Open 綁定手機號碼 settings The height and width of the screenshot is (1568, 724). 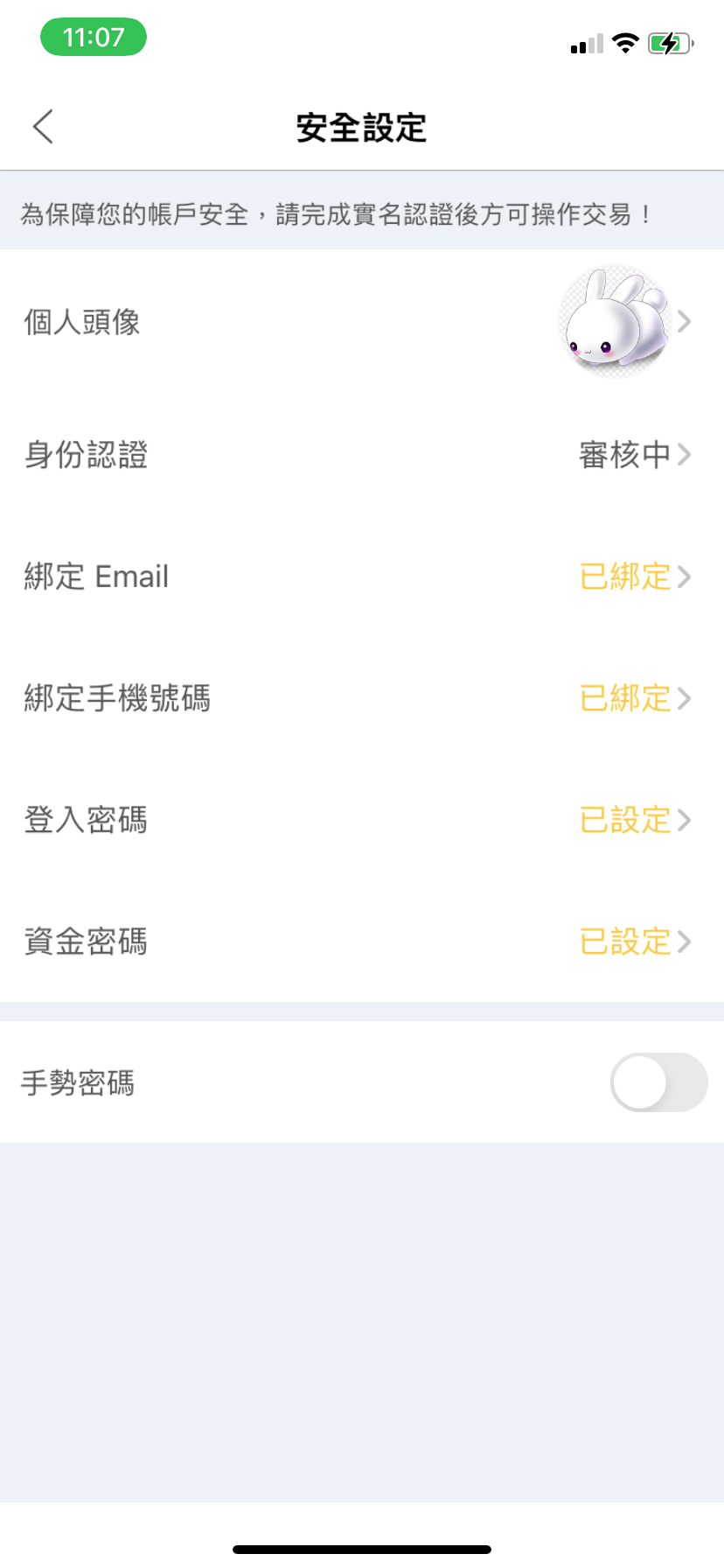click(x=362, y=698)
